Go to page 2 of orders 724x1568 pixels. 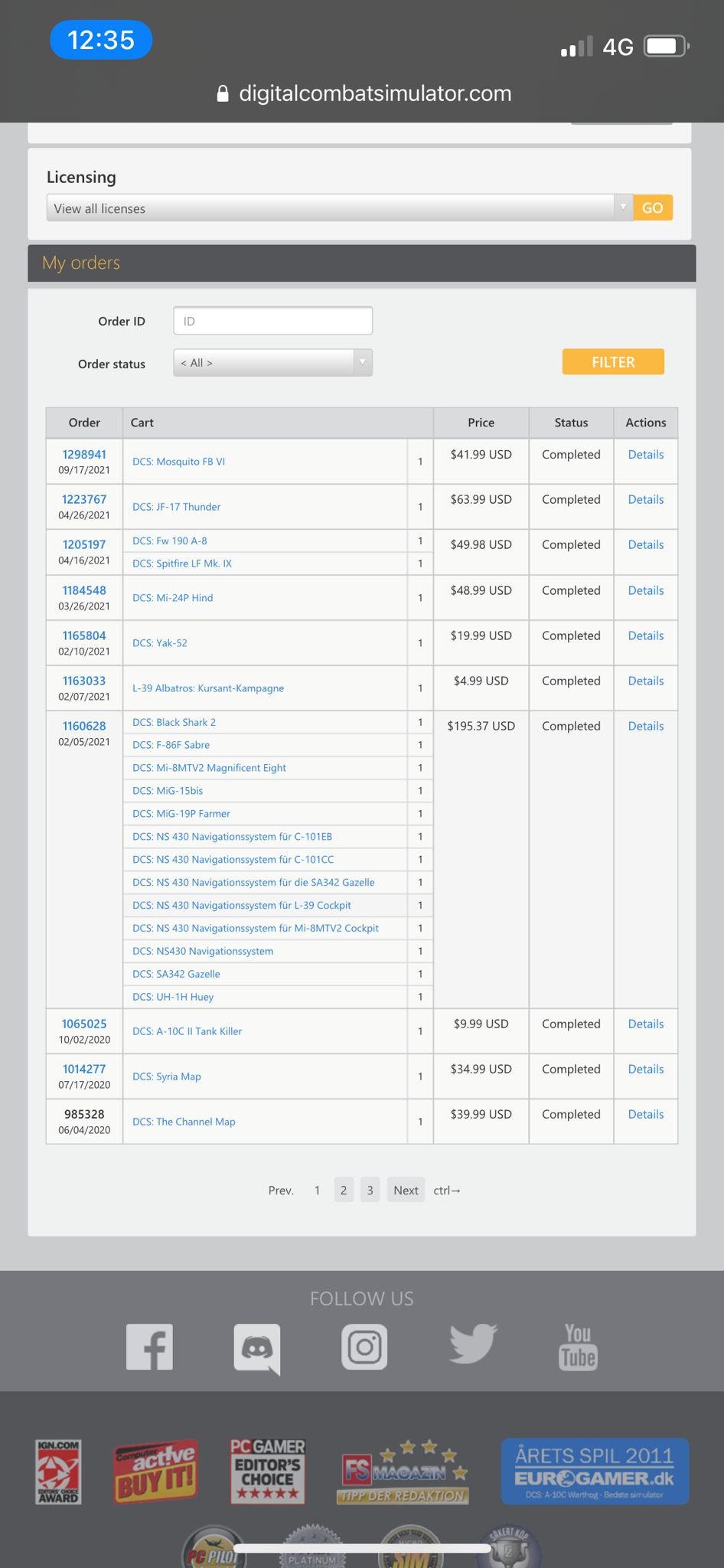(344, 1191)
